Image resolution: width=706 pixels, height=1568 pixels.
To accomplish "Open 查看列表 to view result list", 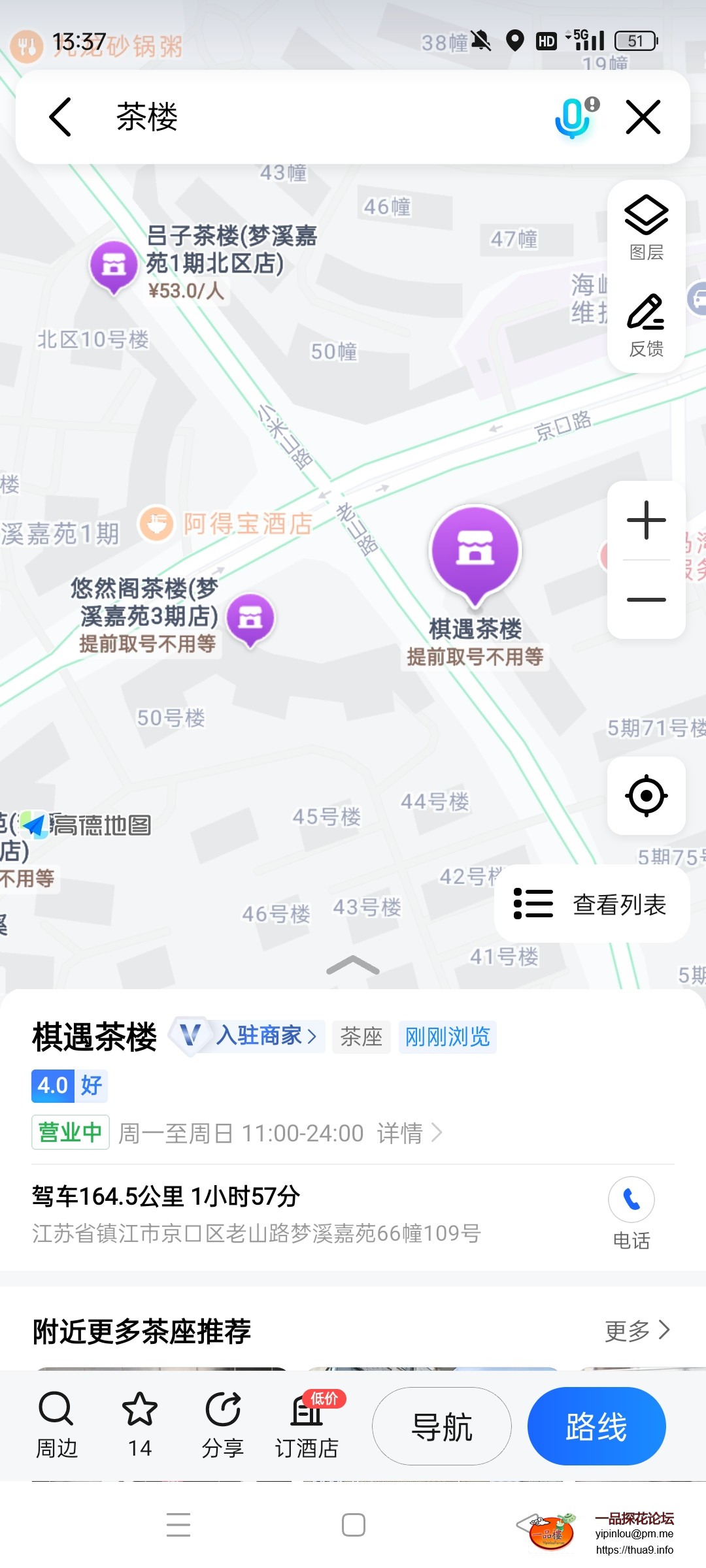I will coord(592,904).
